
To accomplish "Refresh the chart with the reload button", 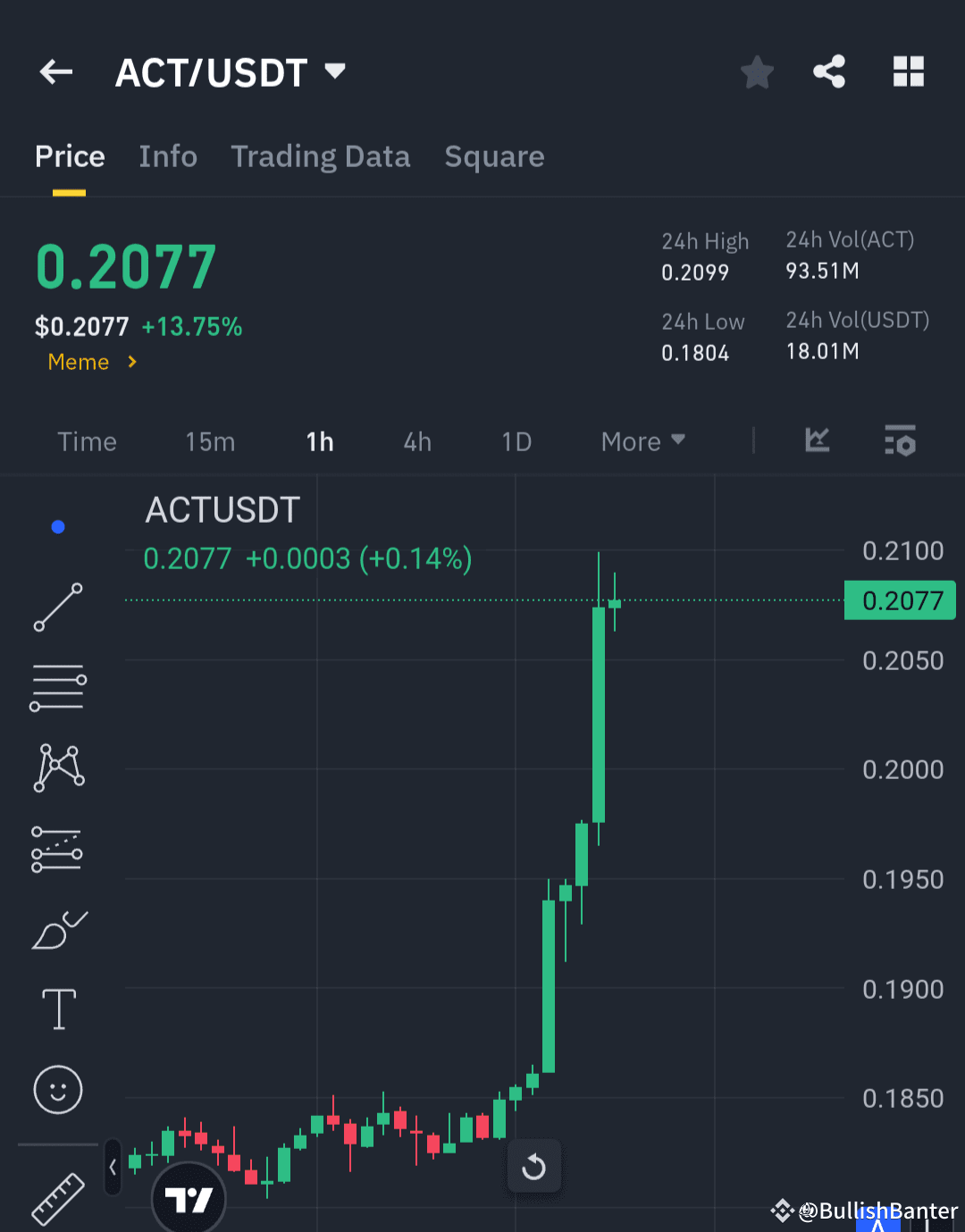I will tap(534, 1166).
